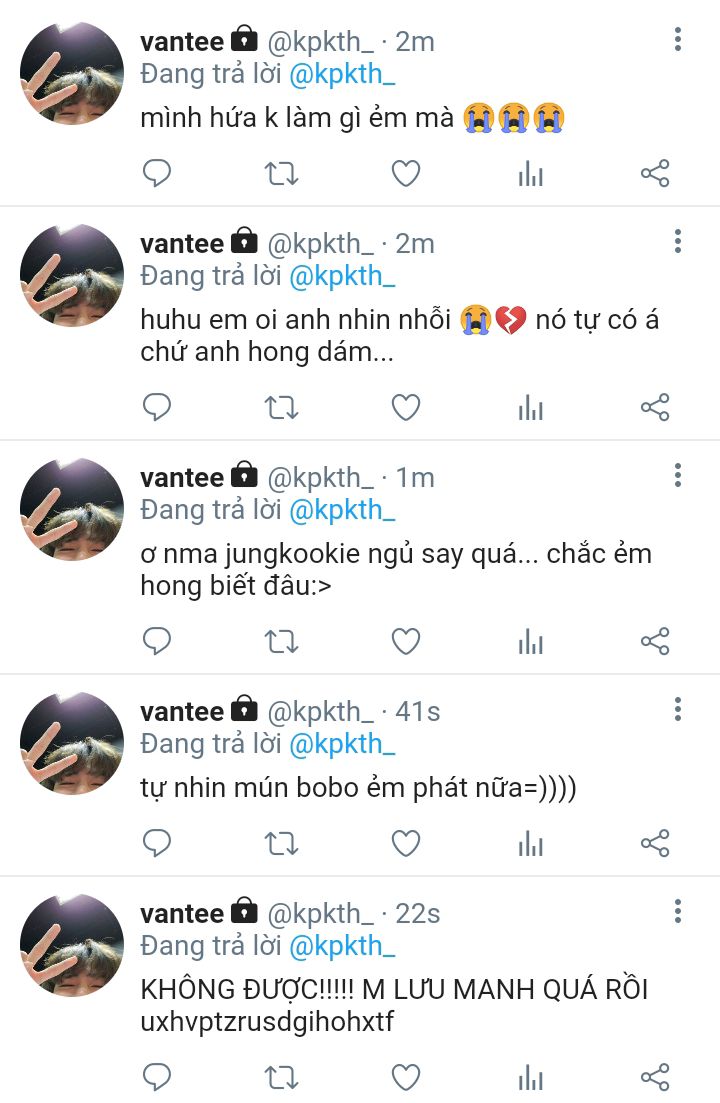The width and height of the screenshot is (720, 1103).
Task: Reply to the "KHÔNG ĐƯỢC!!!!!" tweet
Action: pyautogui.click(x=157, y=1076)
